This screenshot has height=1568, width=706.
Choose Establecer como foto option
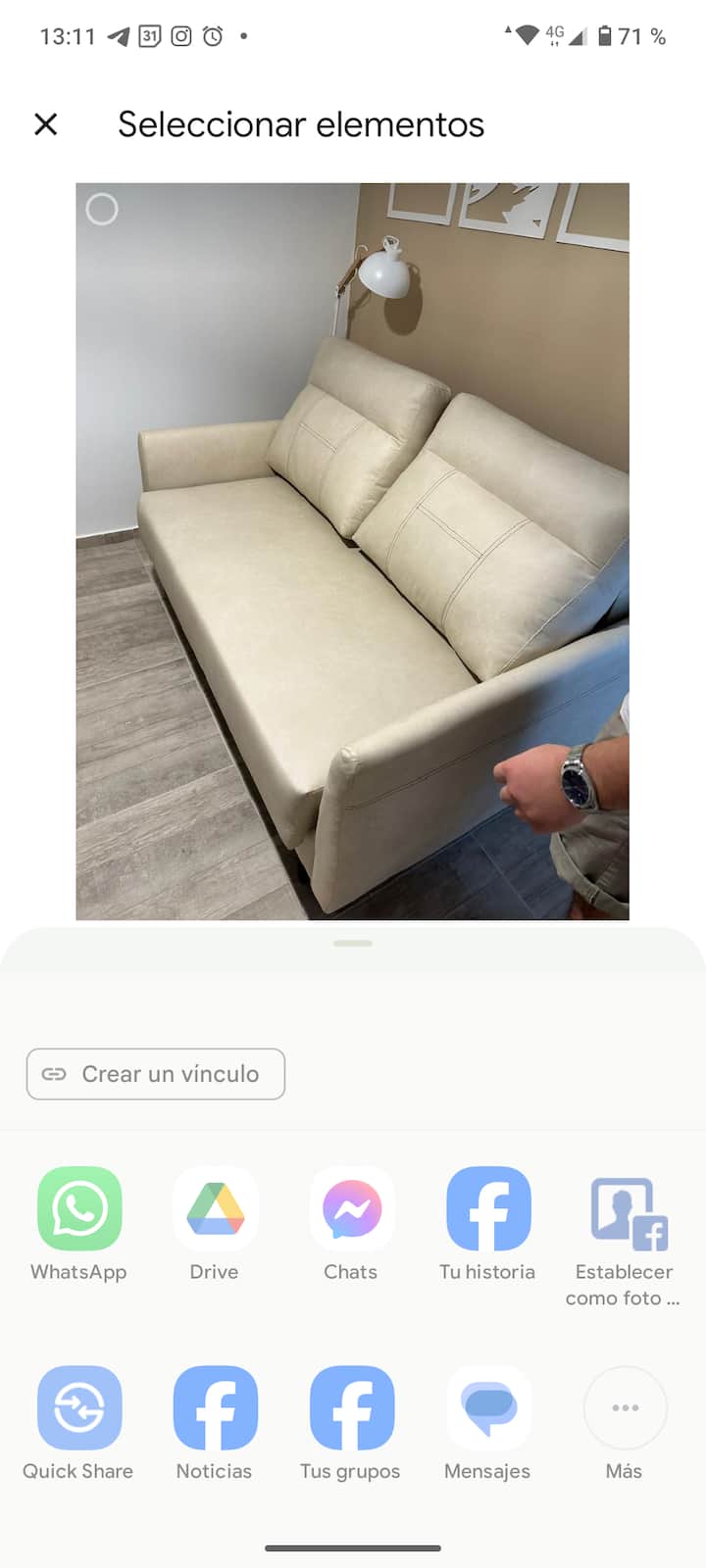tap(625, 1215)
